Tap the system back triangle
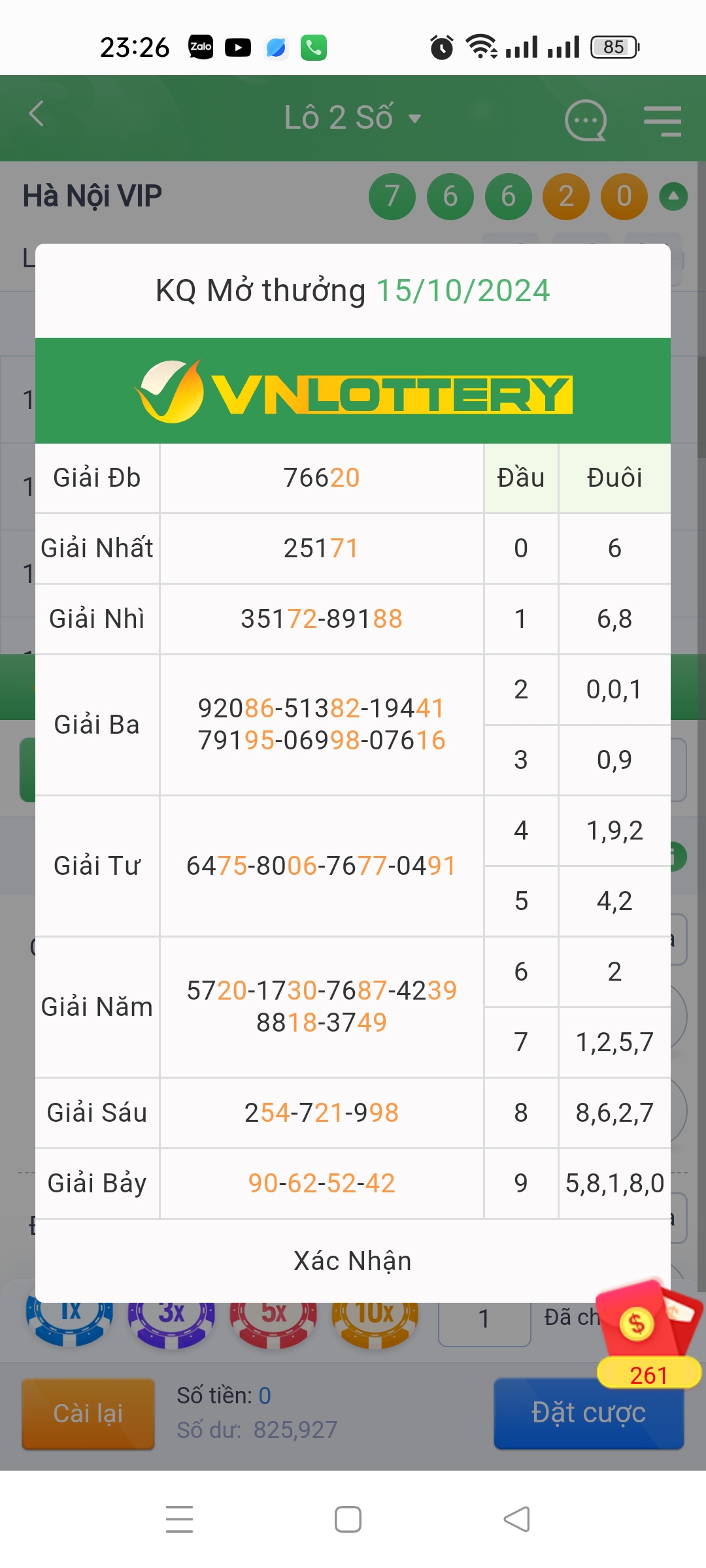This screenshot has width=706, height=1568. pyautogui.click(x=517, y=1519)
